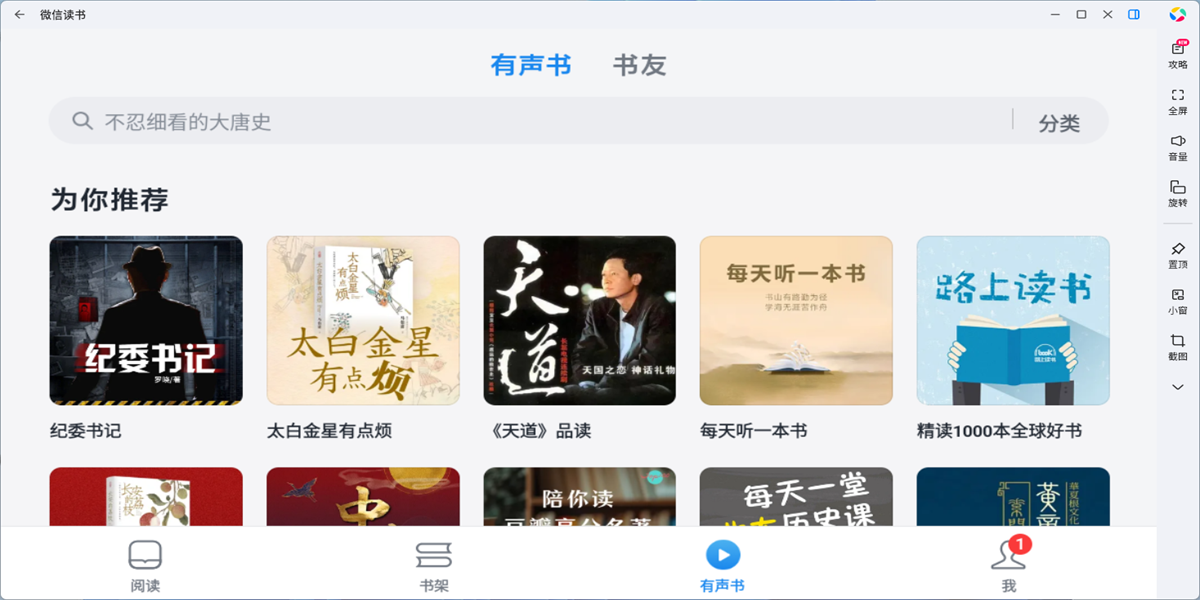Enter 全屏 fullscreen mode from sidebar

(x=1178, y=100)
